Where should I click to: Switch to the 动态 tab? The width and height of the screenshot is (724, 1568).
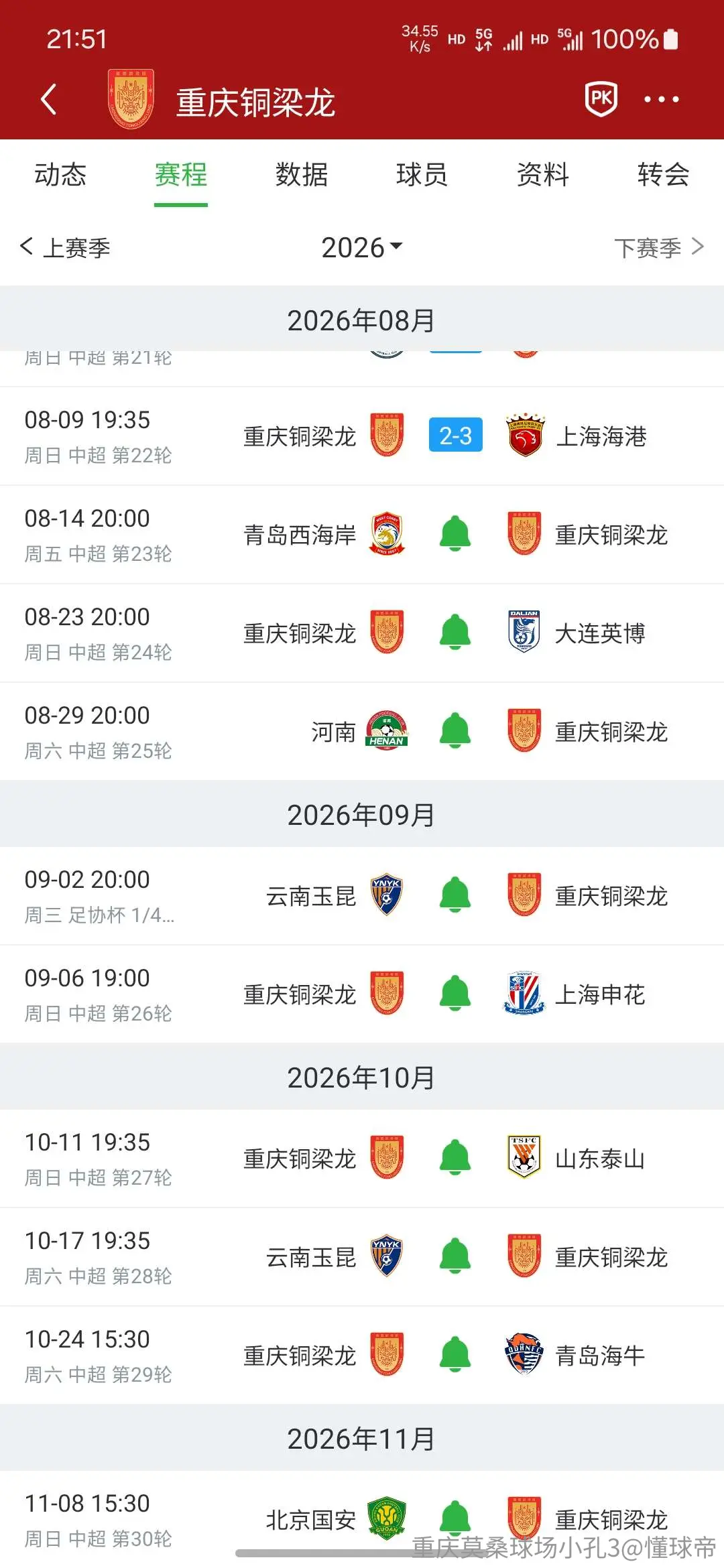(60, 175)
